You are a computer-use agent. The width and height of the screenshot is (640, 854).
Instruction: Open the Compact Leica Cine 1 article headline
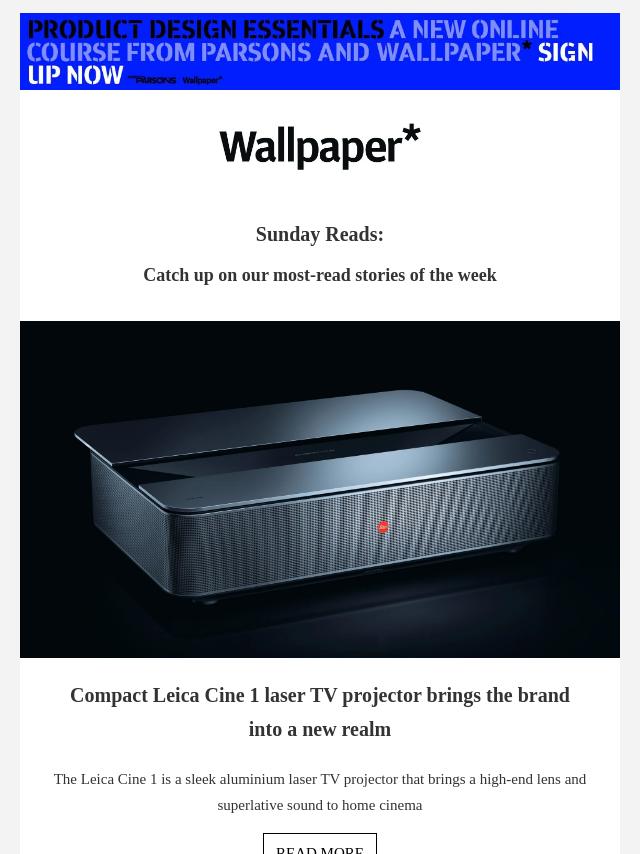pyautogui.click(x=320, y=711)
